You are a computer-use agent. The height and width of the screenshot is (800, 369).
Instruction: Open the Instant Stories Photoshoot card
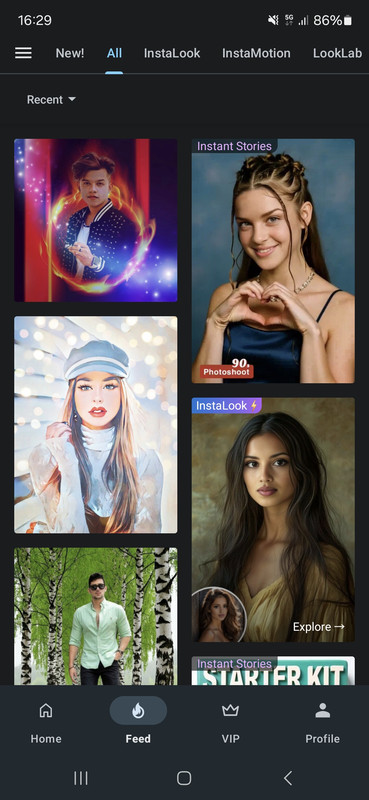(273, 261)
